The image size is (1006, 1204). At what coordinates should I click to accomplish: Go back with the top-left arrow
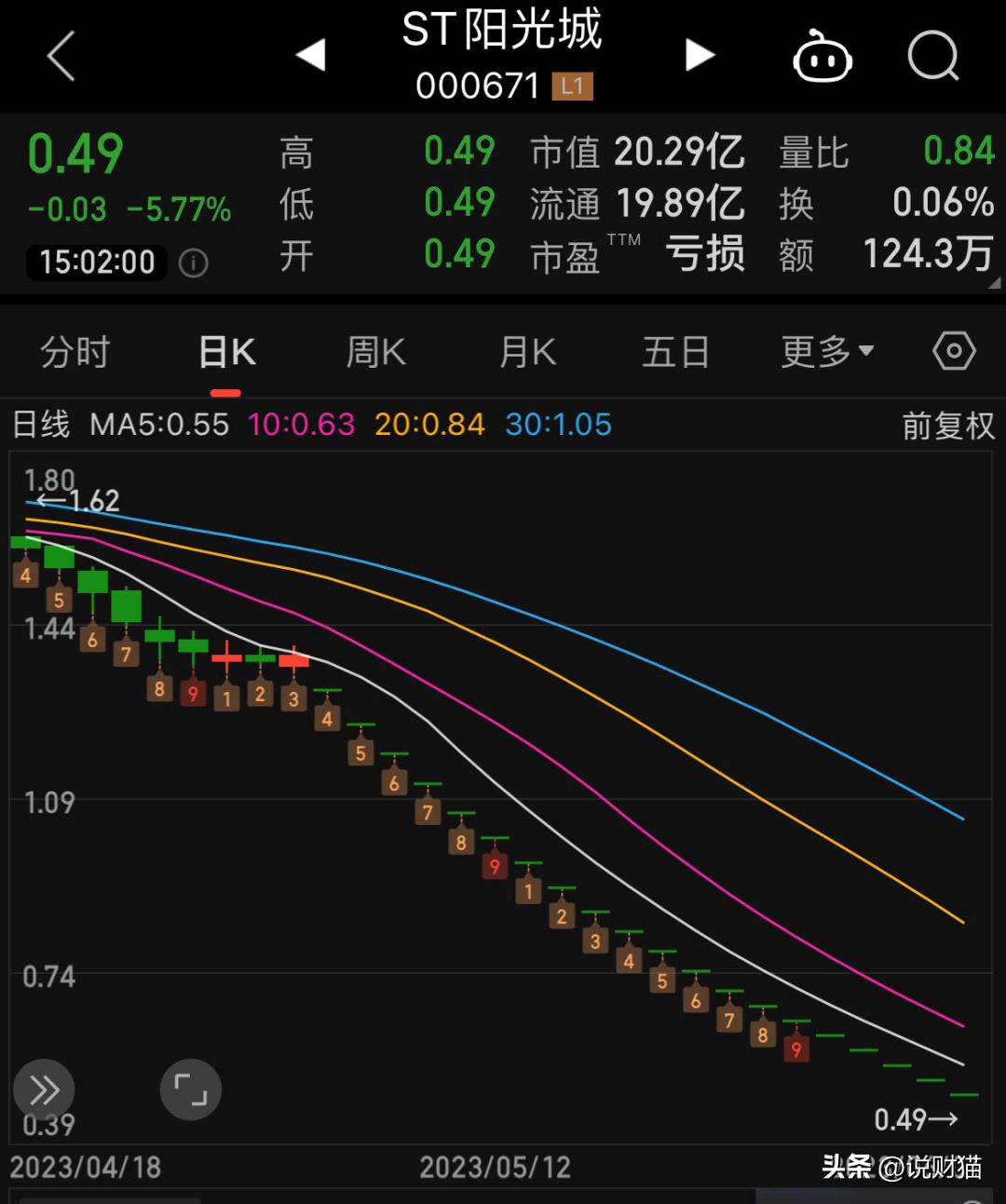click(61, 56)
